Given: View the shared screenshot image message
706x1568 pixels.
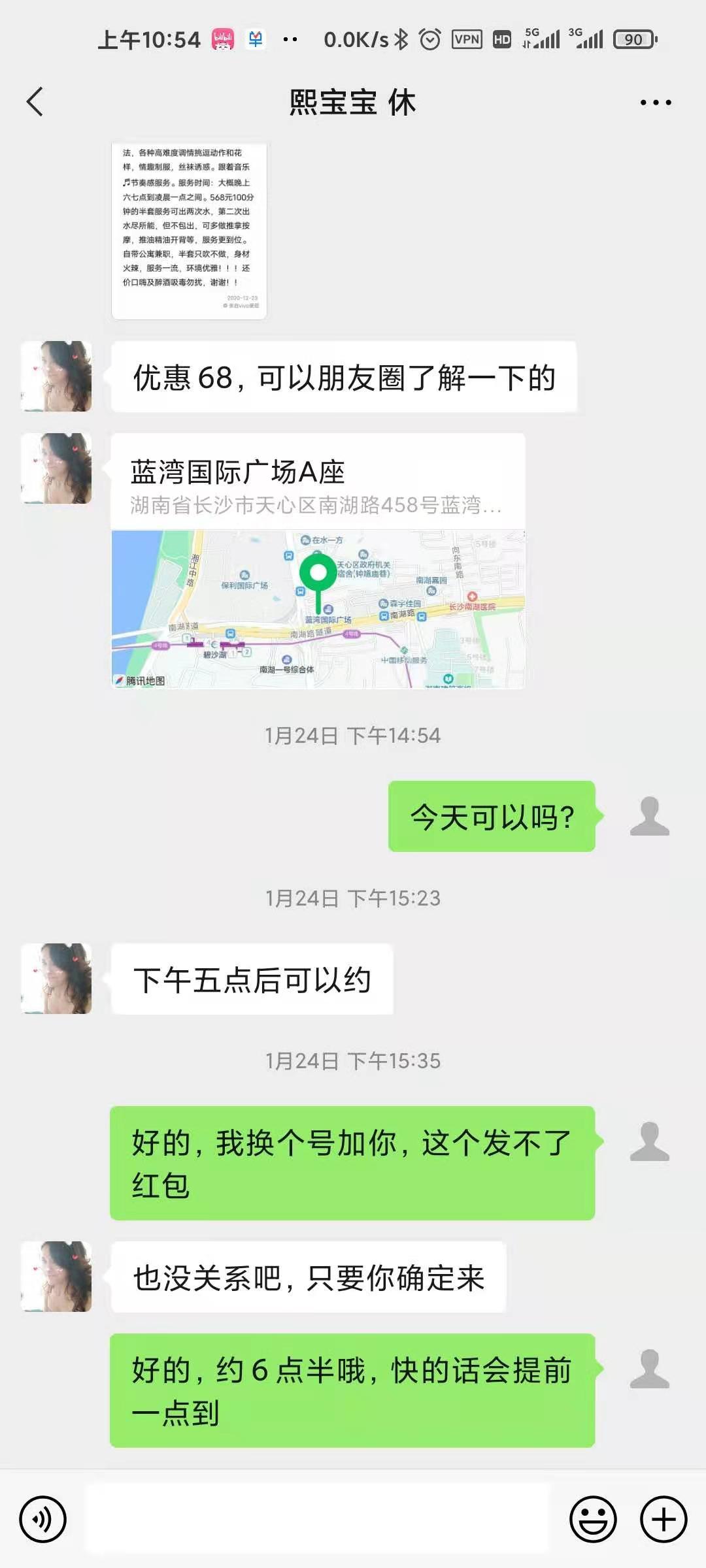Looking at the screenshot, I should pos(189,231).
